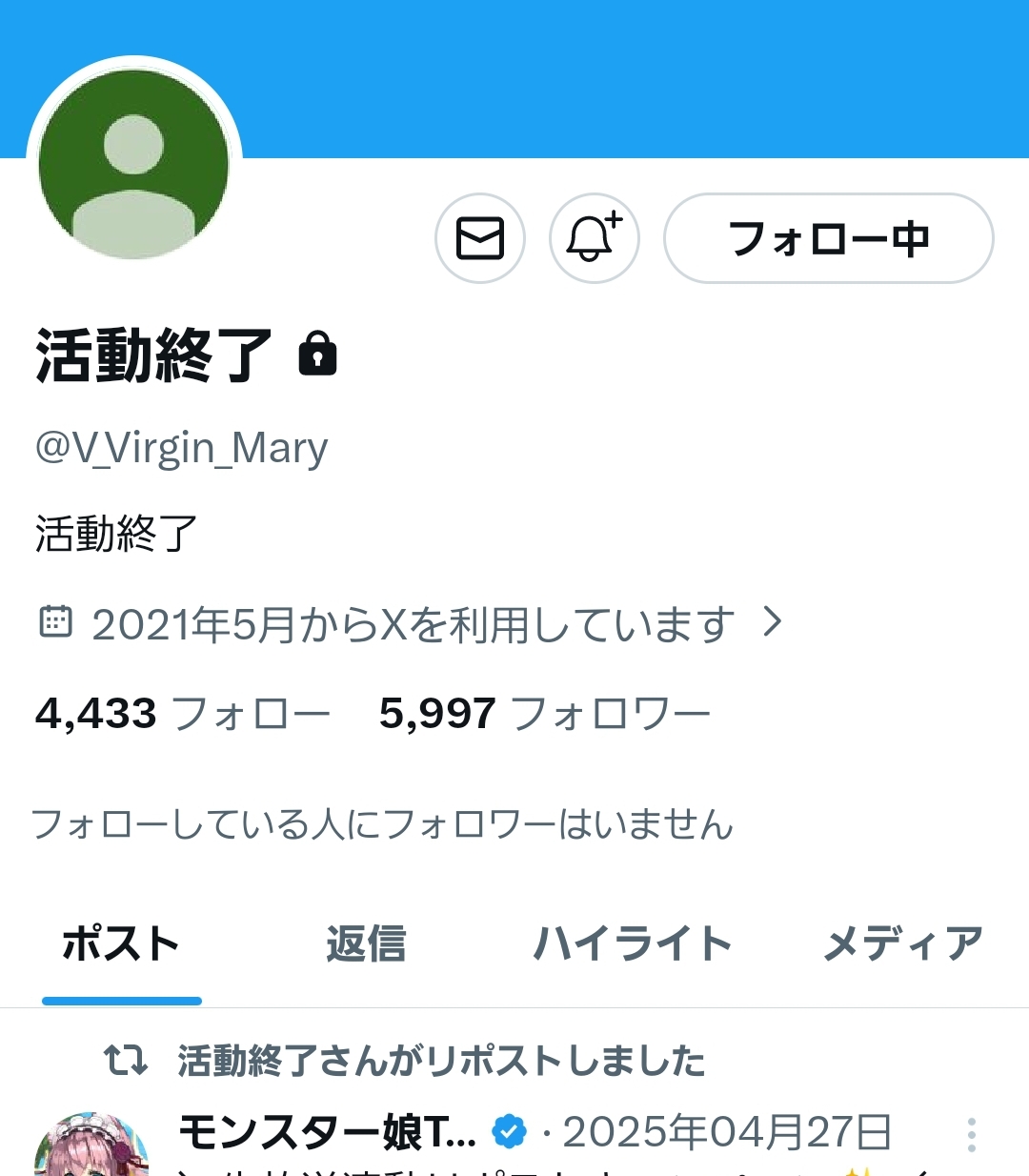Switch to the メディア tab

coord(902,944)
